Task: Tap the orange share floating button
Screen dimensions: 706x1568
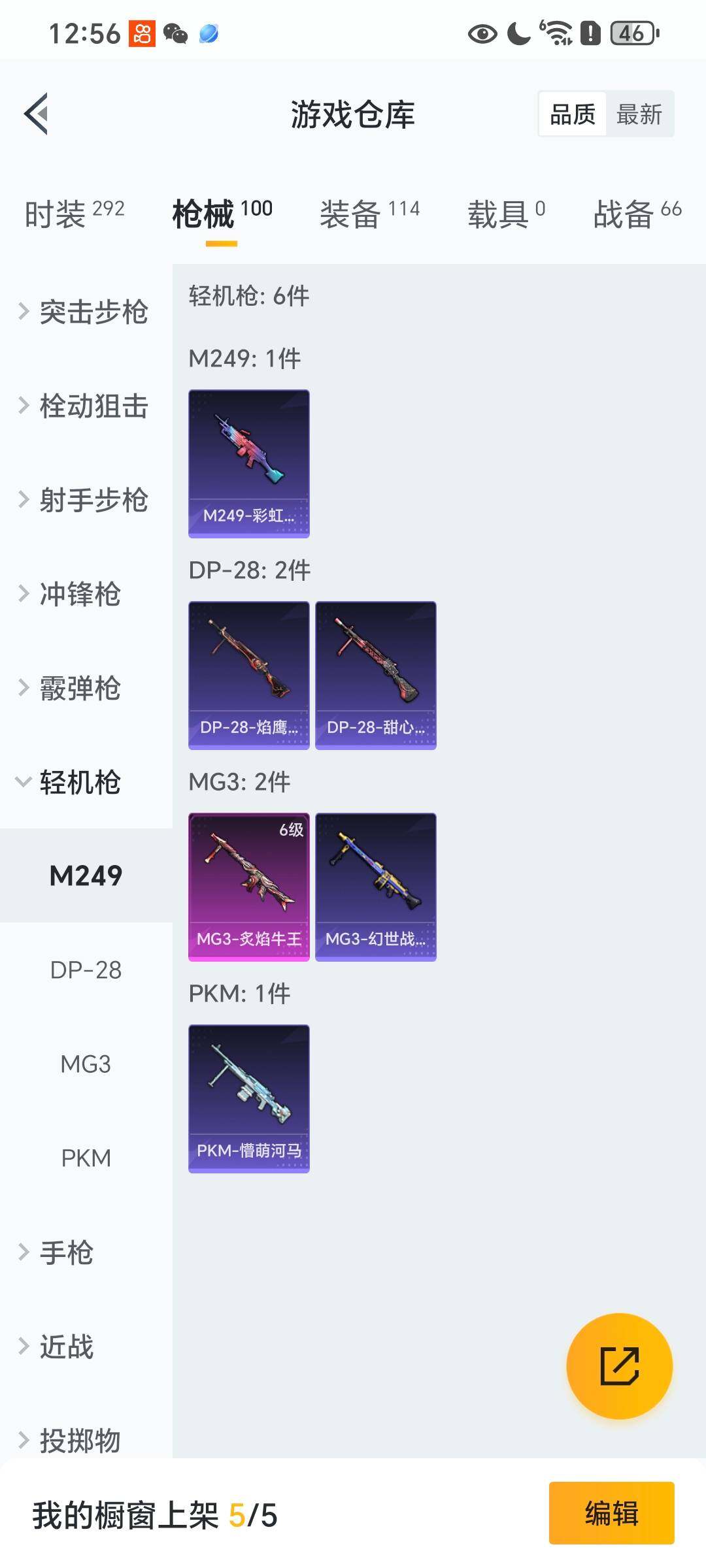Action: coord(619,1366)
